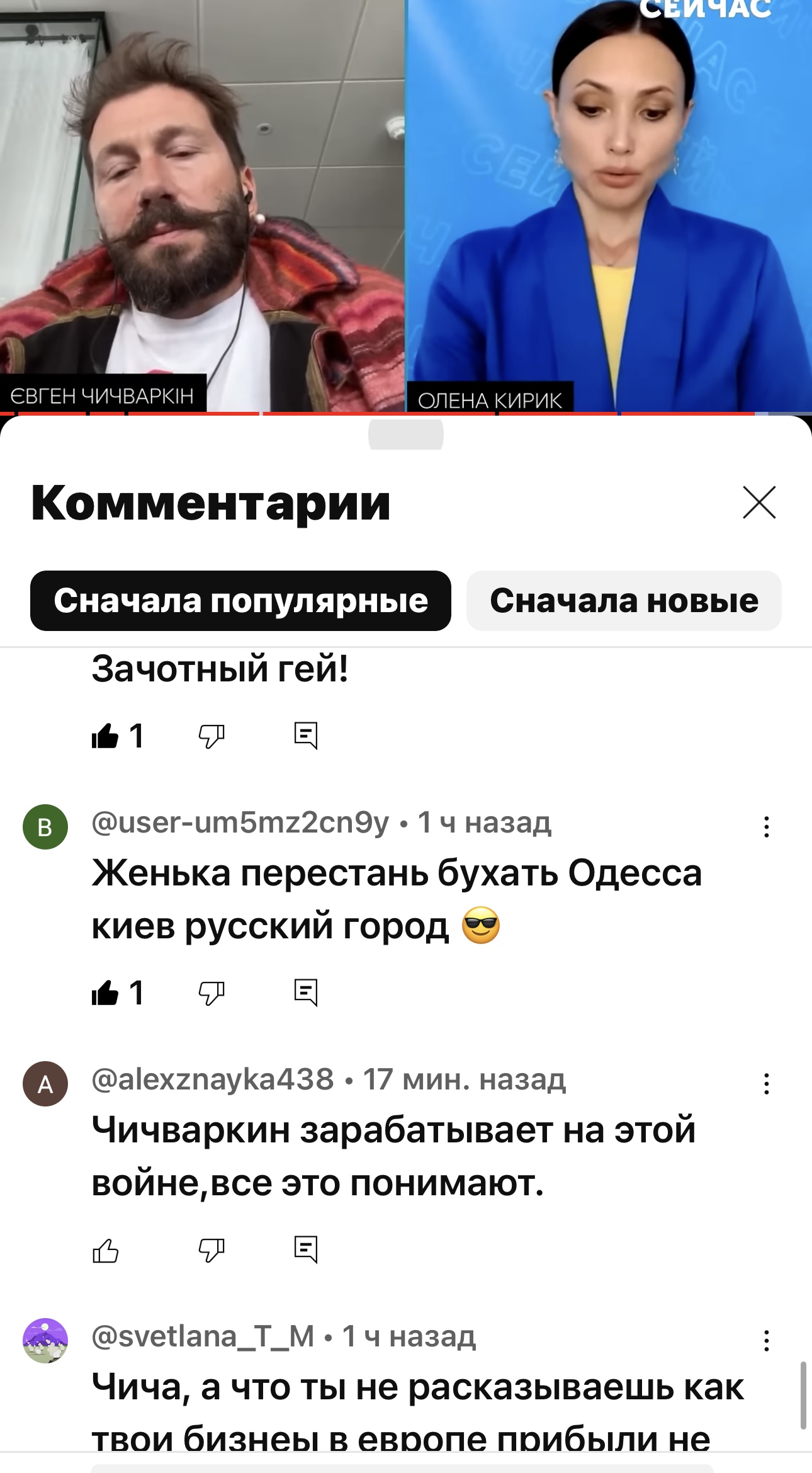This screenshot has height=1473, width=812.
Task: Select the Сначала популярные sort chip
Action: [x=240, y=601]
